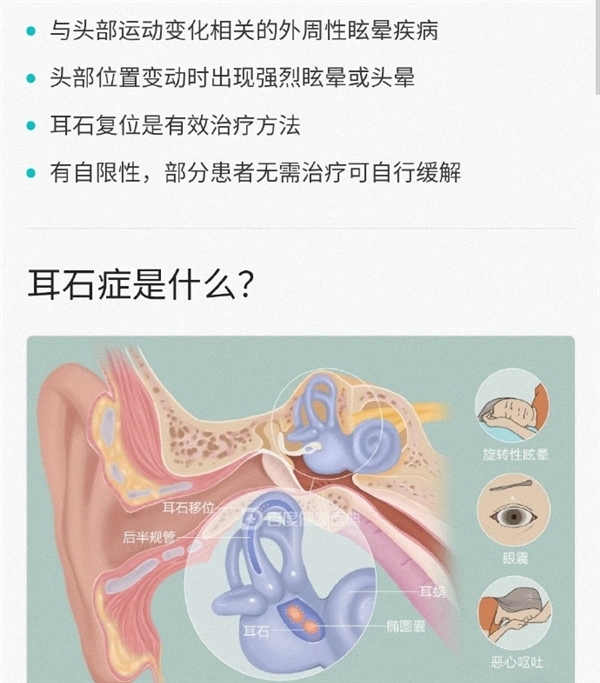
Task: Open the ear anatomy illustration image
Action: (300, 510)
